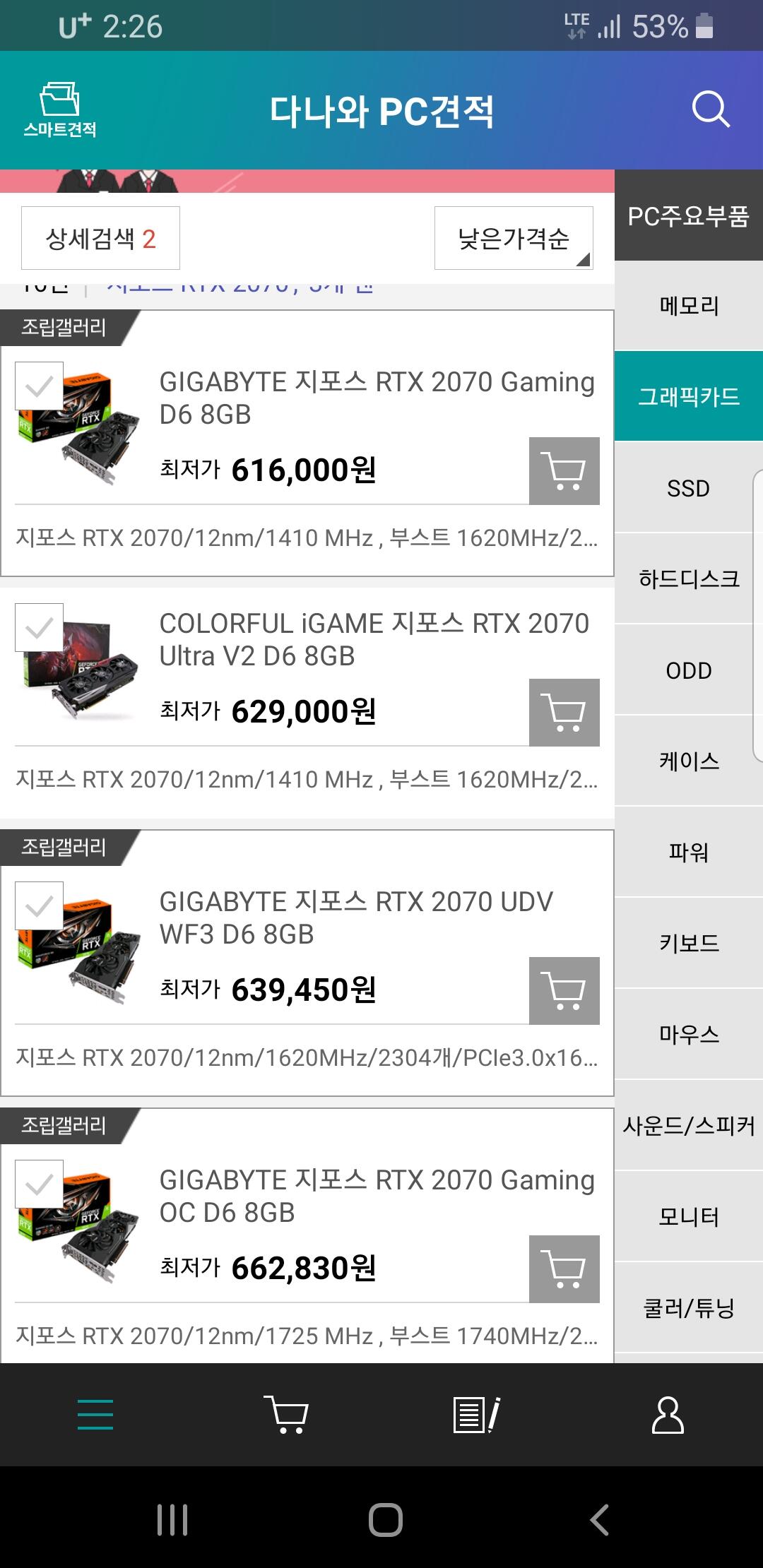The width and height of the screenshot is (763, 1568).
Task: Switch to the 파워 category
Action: [x=689, y=853]
